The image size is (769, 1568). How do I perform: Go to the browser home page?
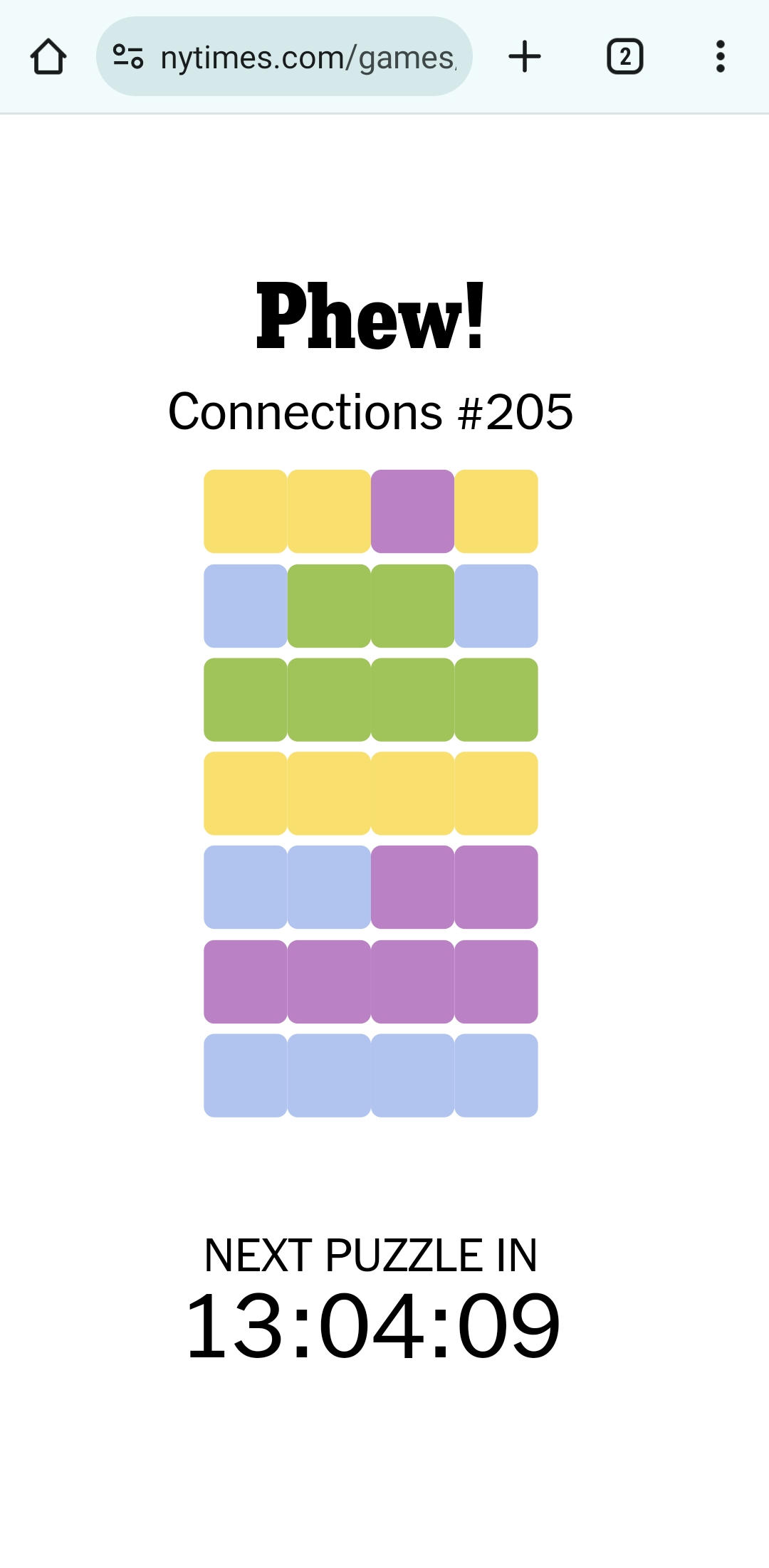point(48,56)
